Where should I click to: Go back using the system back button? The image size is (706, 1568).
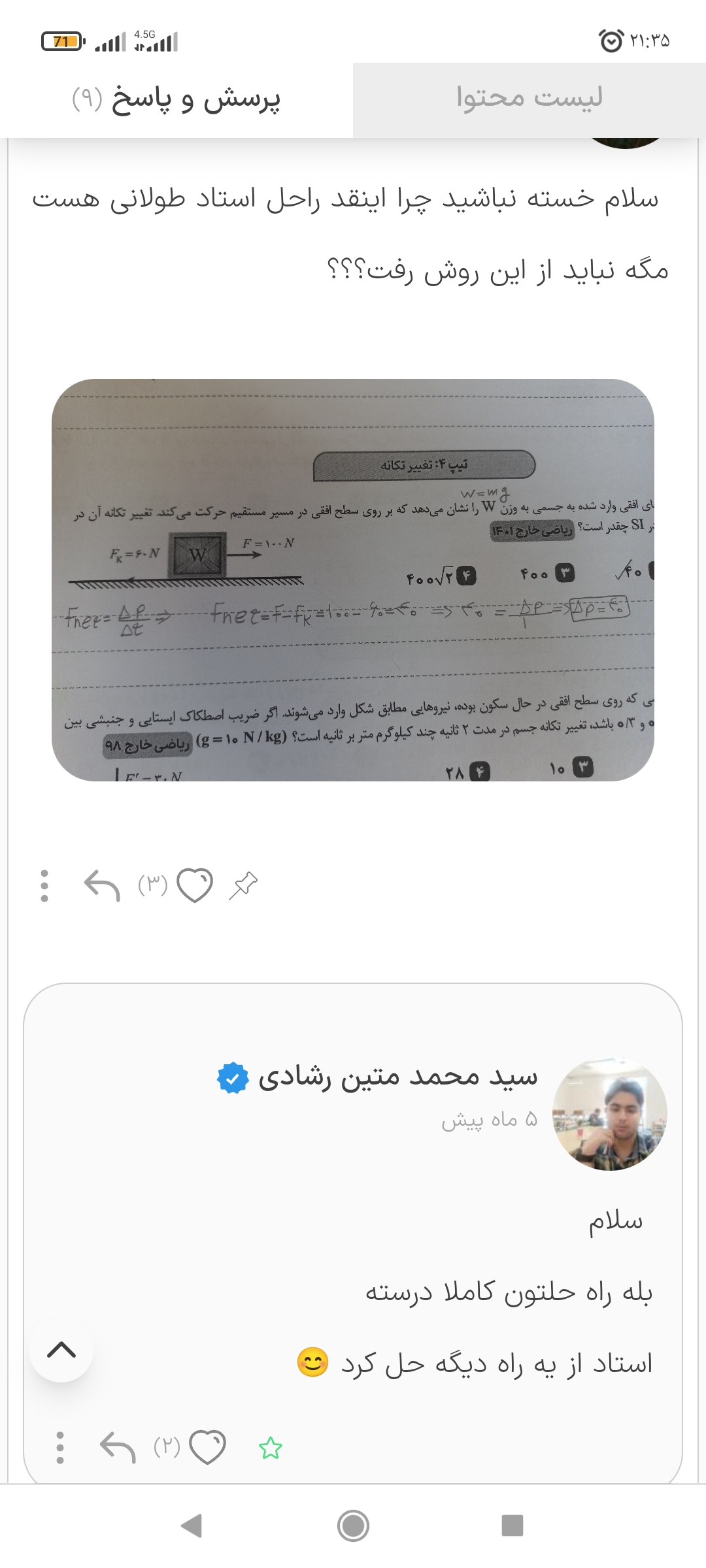click(x=192, y=1526)
